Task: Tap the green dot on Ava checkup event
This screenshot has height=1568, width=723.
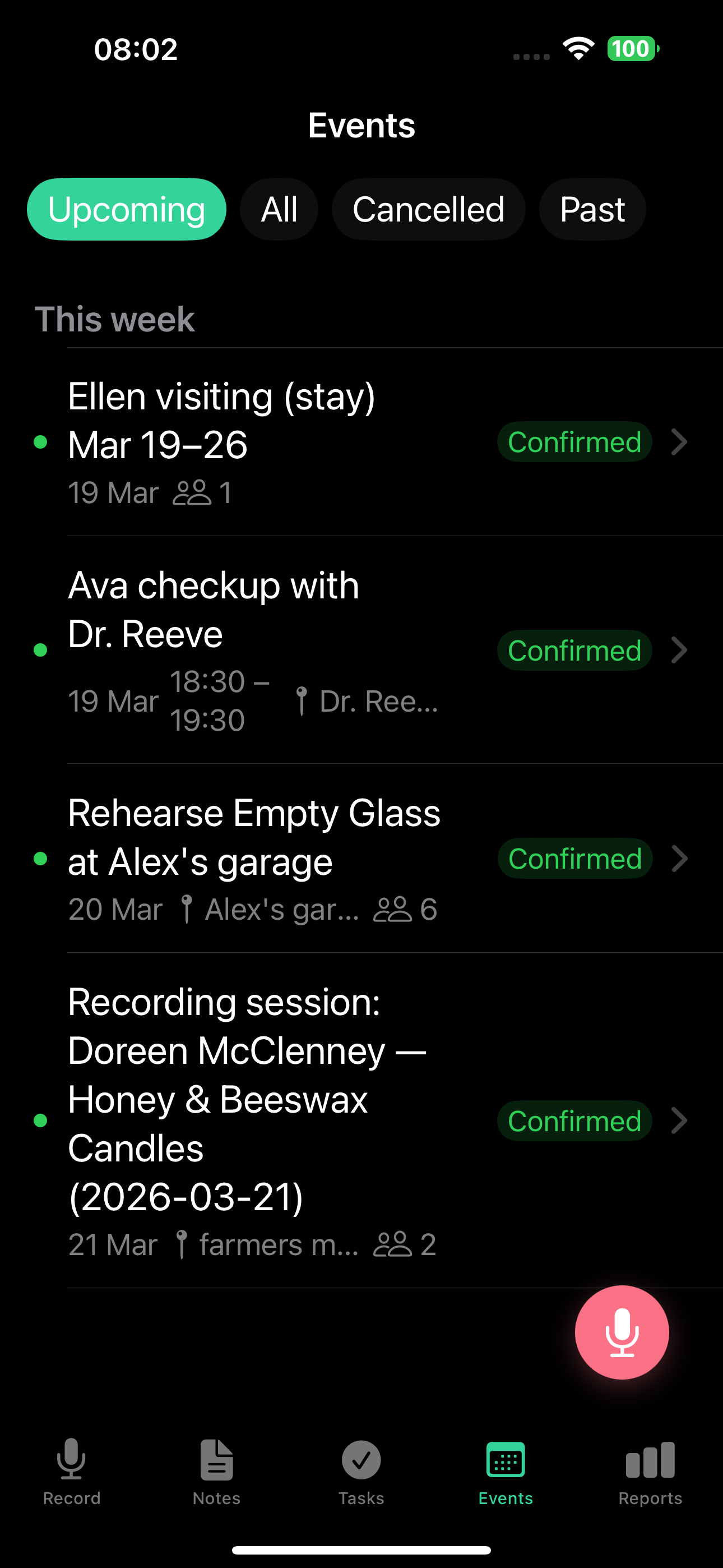Action: pyautogui.click(x=41, y=650)
